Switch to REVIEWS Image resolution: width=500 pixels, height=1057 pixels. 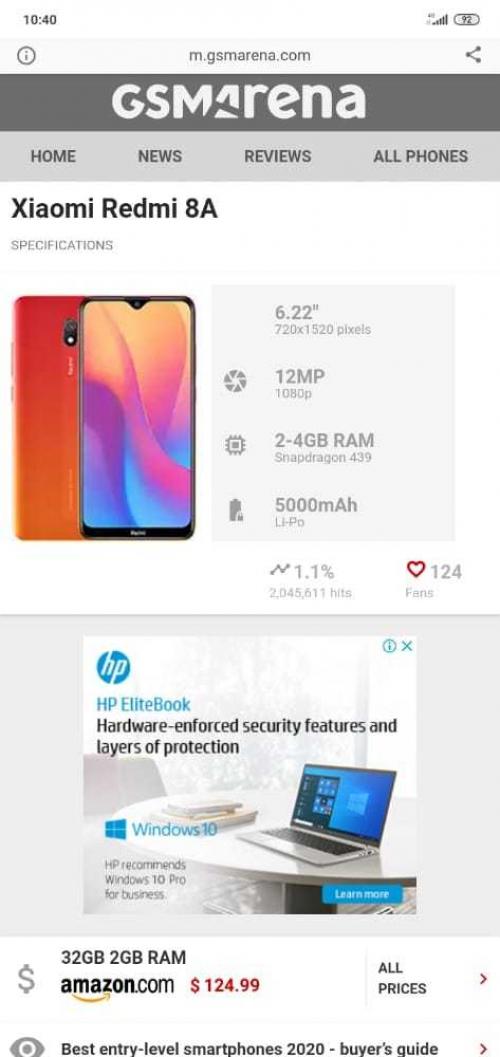[278, 156]
